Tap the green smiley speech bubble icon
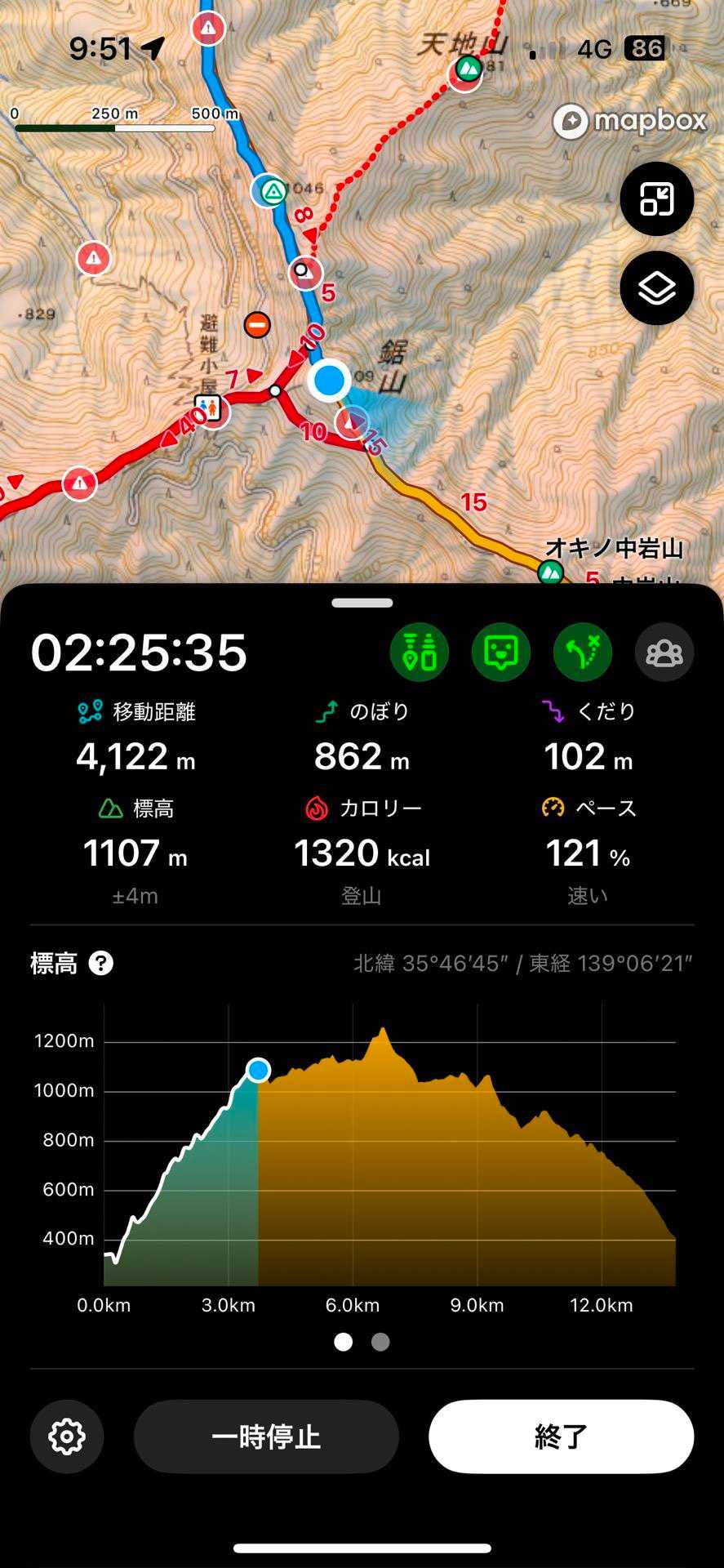The image size is (724, 1568). point(500,652)
